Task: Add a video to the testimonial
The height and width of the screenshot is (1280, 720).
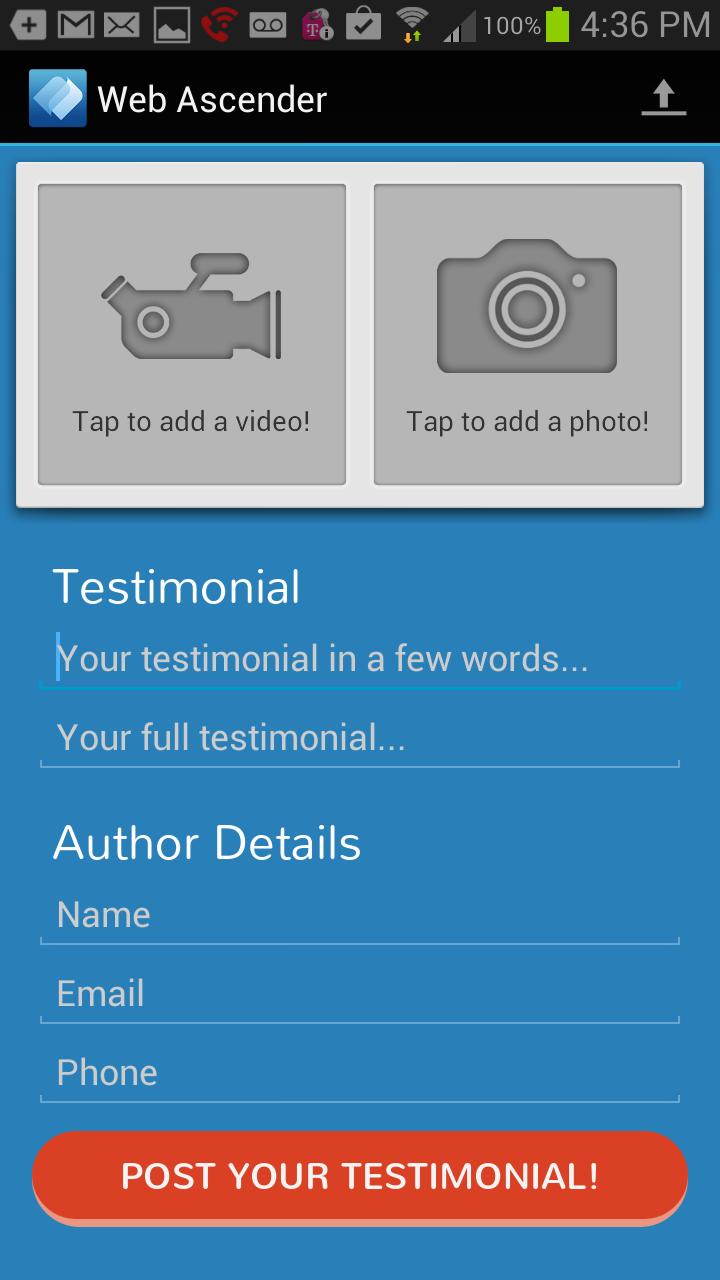Action: pos(192,334)
